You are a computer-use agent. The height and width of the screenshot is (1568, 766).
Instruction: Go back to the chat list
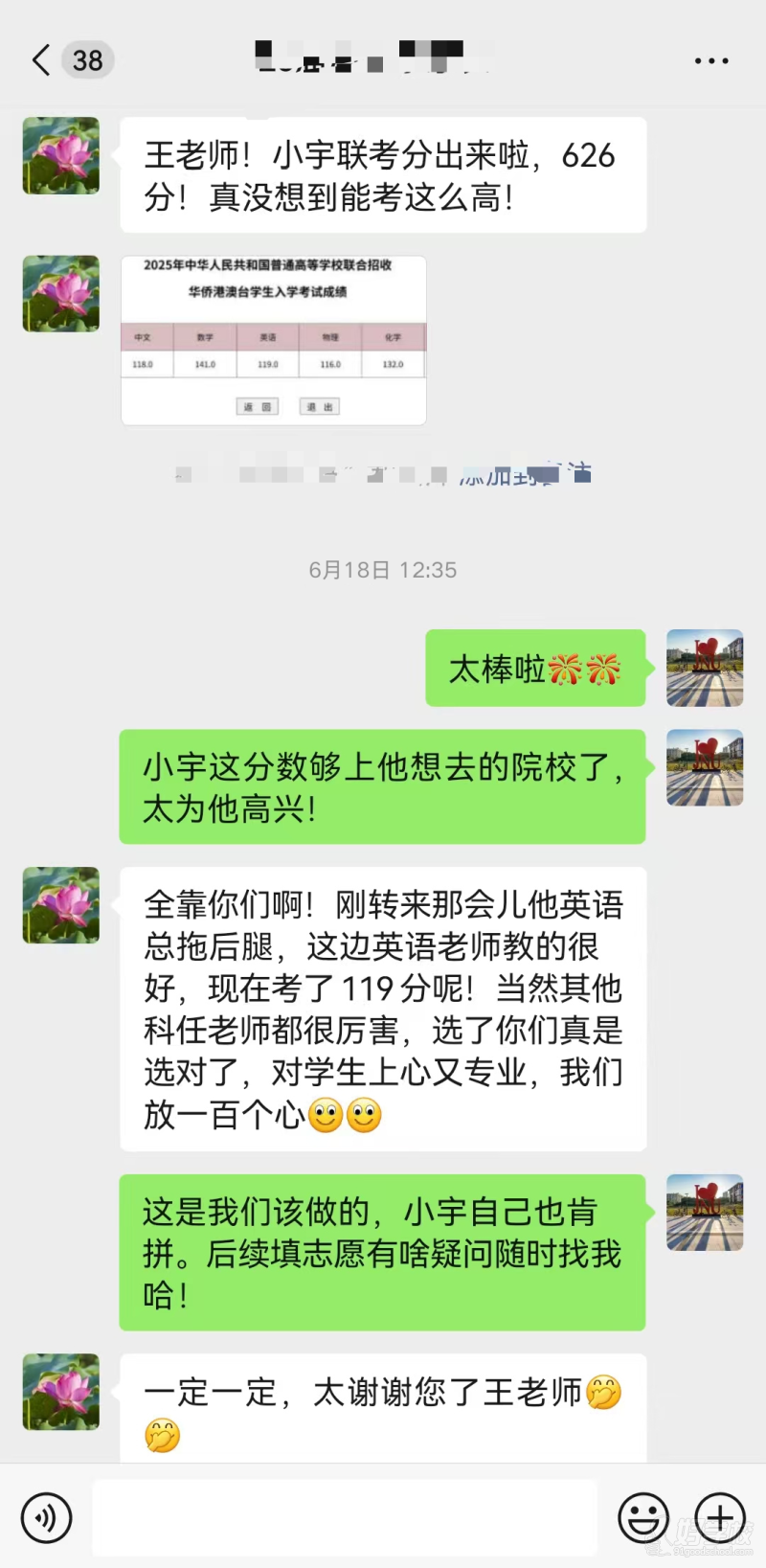(41, 60)
